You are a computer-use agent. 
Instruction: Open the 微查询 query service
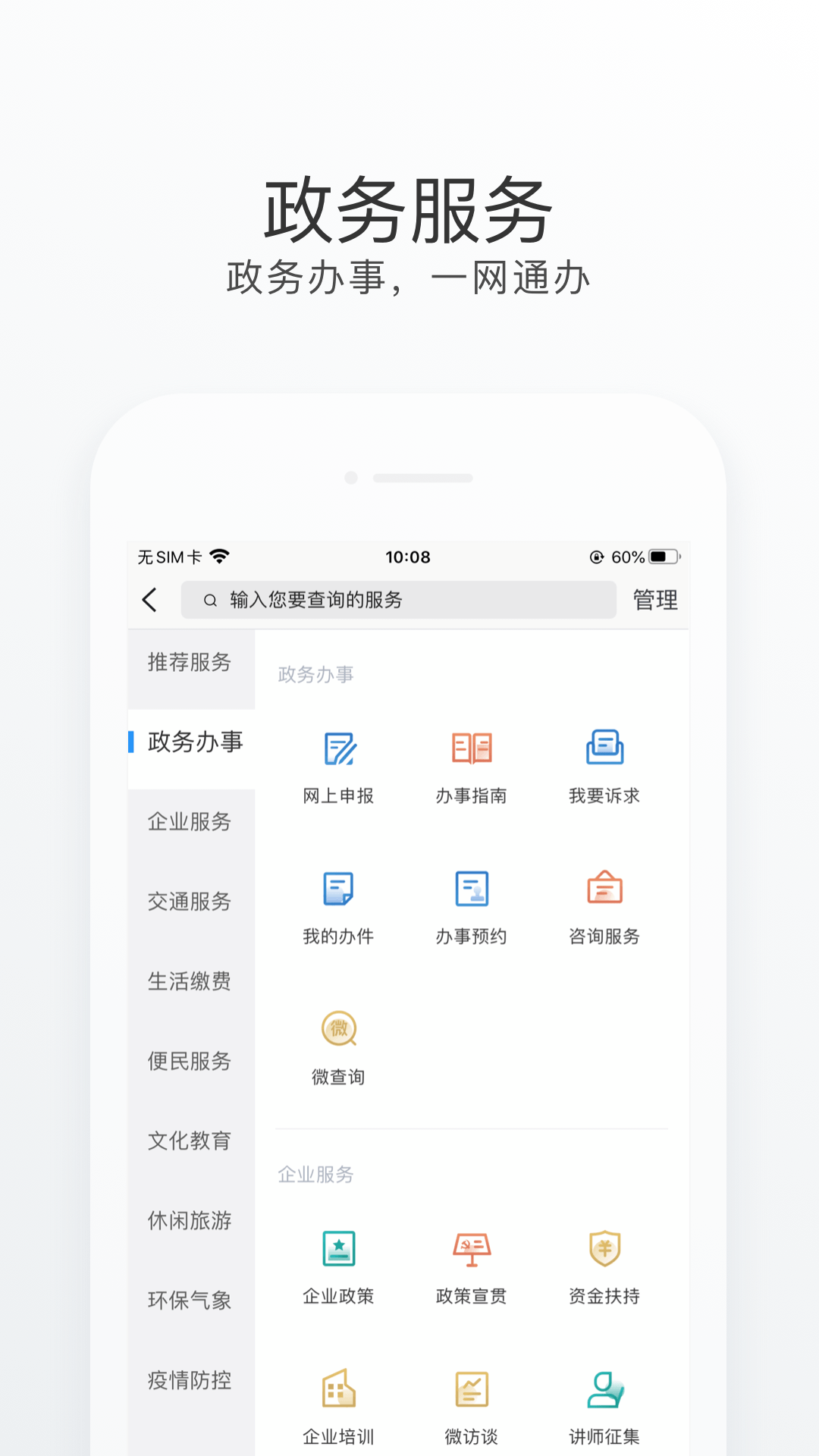pos(339,1039)
